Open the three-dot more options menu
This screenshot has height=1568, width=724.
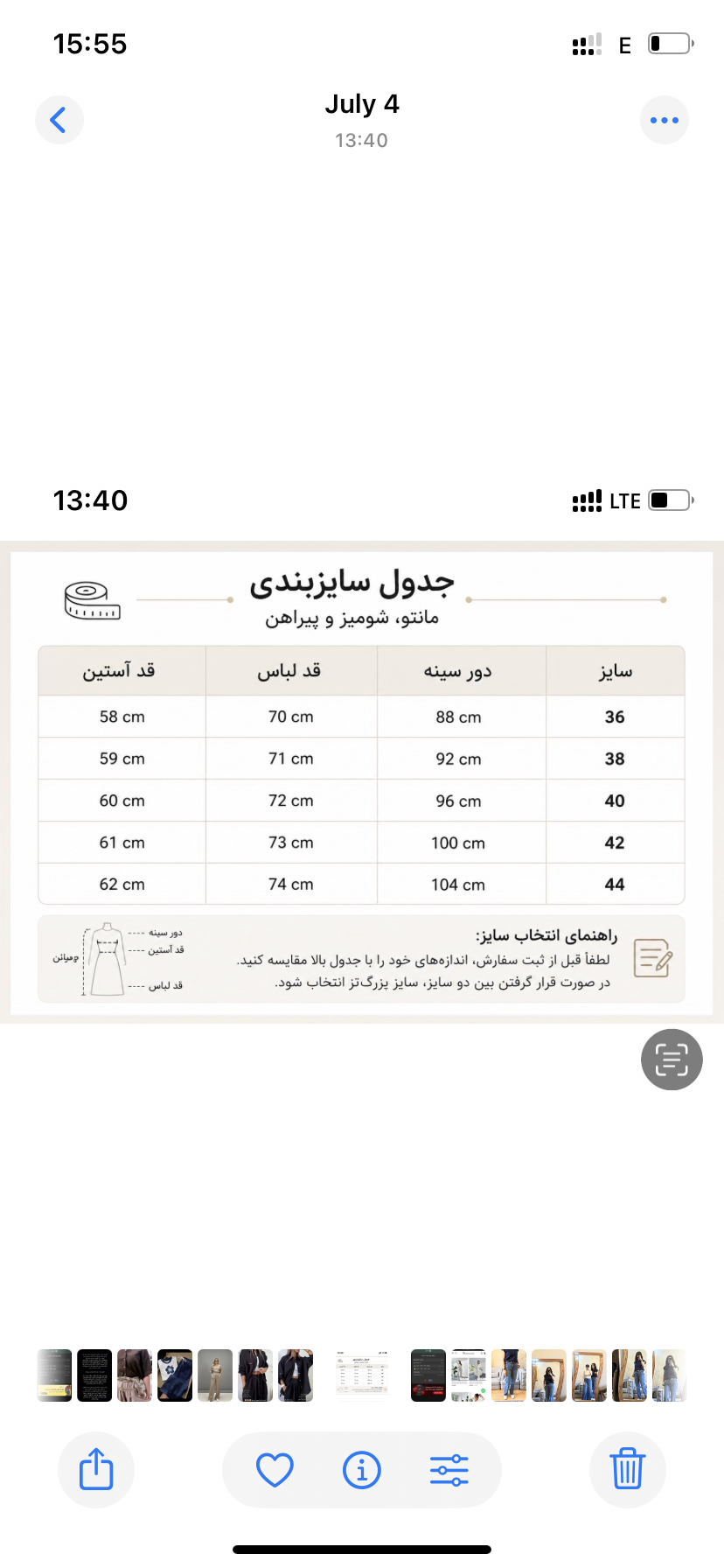665,120
